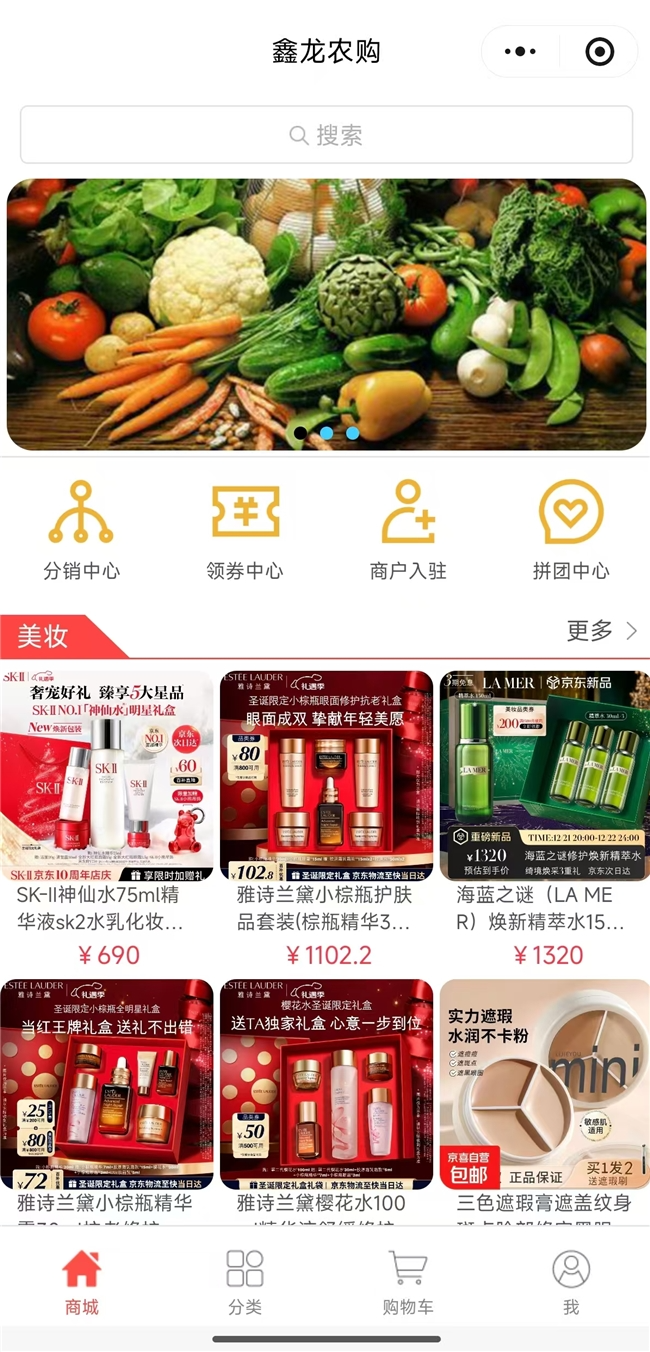Open the mini-program more options menu
Viewport: 650px width, 1352px height.
pyautogui.click(x=521, y=52)
